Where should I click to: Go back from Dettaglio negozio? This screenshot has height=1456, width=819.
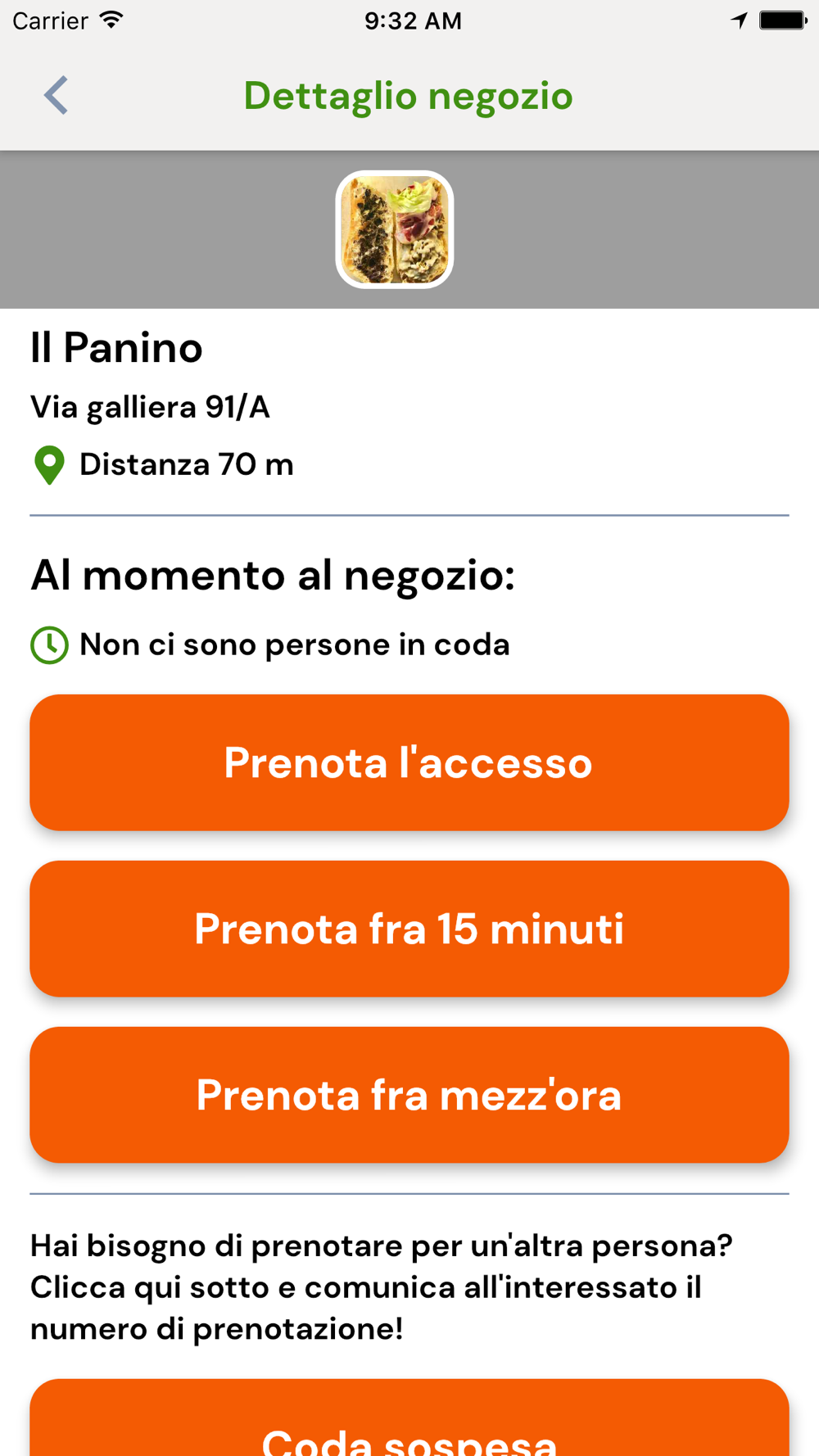pyautogui.click(x=56, y=96)
